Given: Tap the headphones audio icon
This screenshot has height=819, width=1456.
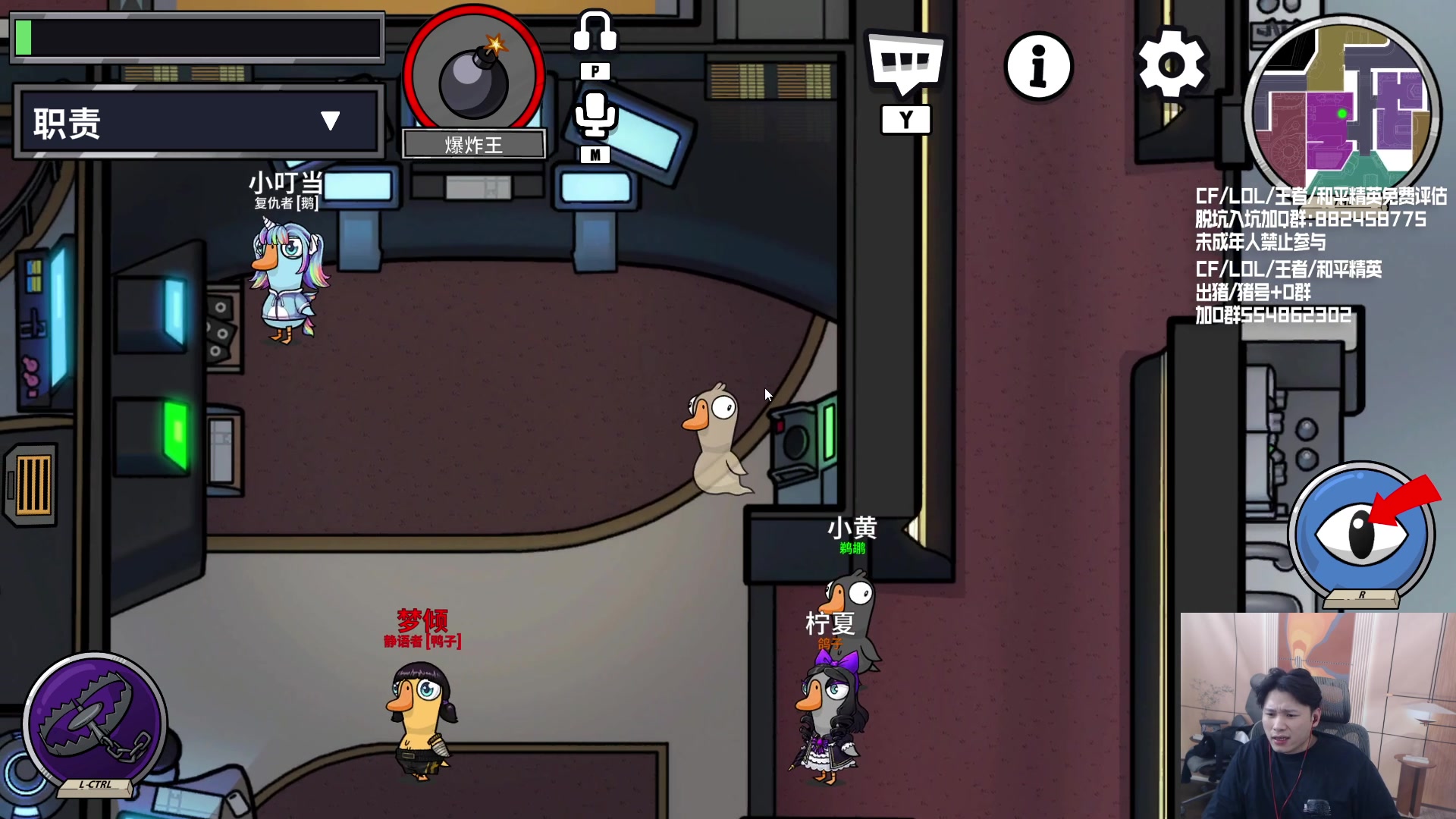Looking at the screenshot, I should (595, 33).
